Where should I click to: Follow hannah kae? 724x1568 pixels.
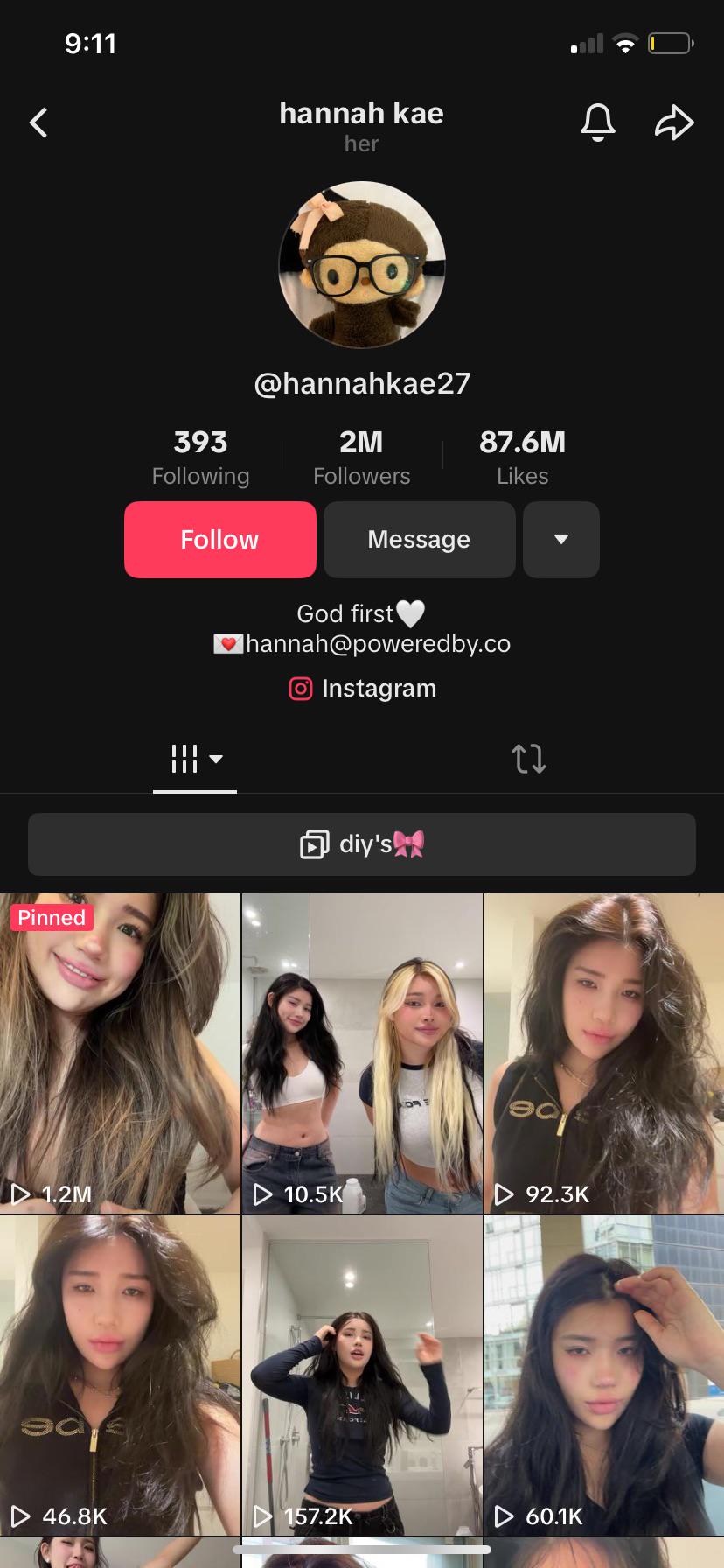click(219, 539)
